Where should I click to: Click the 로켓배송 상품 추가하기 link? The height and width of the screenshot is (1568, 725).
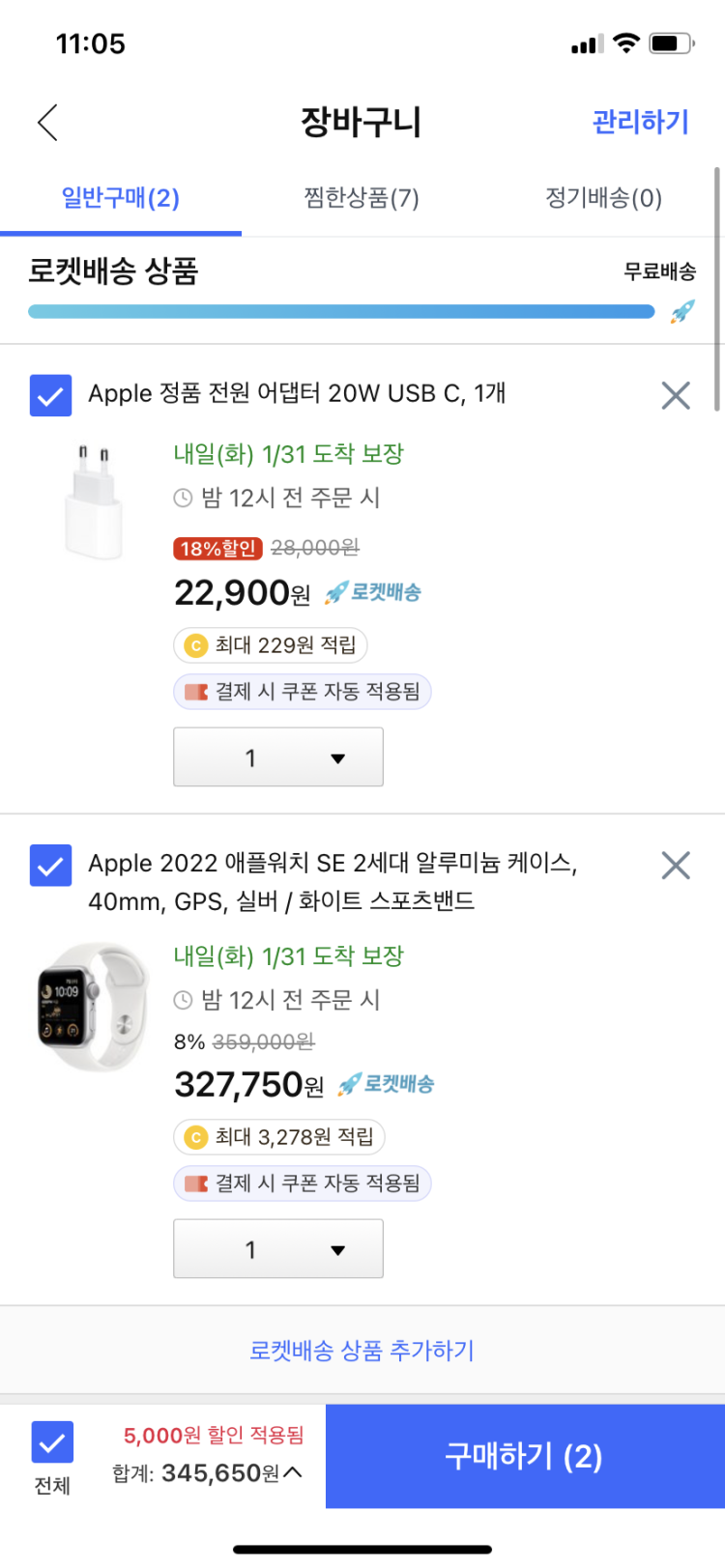tap(362, 1350)
